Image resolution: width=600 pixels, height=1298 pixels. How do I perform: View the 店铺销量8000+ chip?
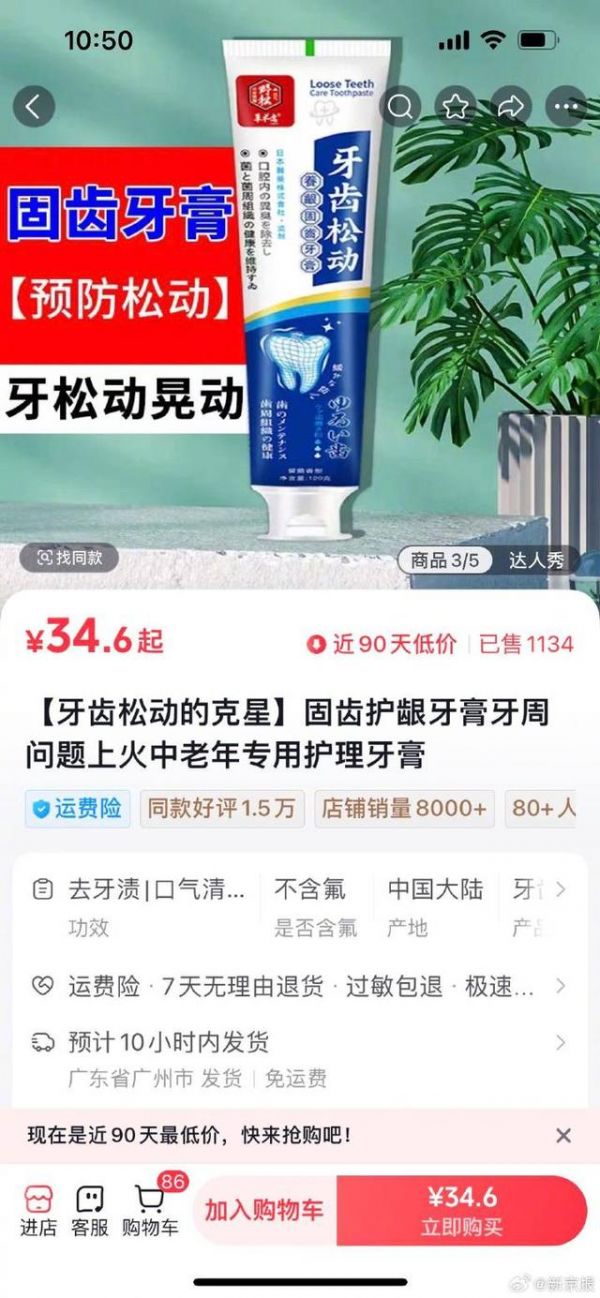pyautogui.click(x=404, y=808)
